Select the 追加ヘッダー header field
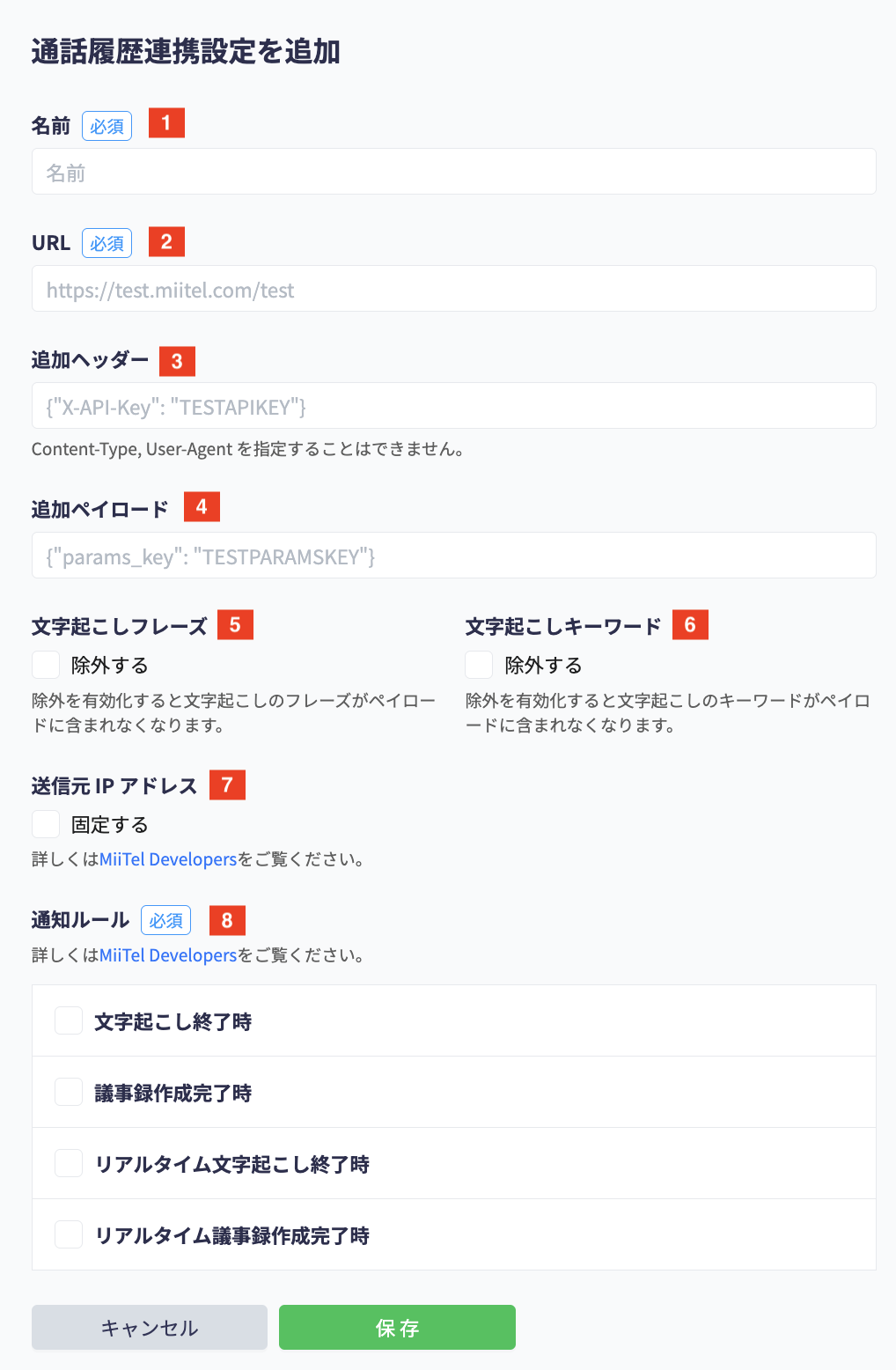The height and width of the screenshot is (1370, 896). tap(453, 406)
